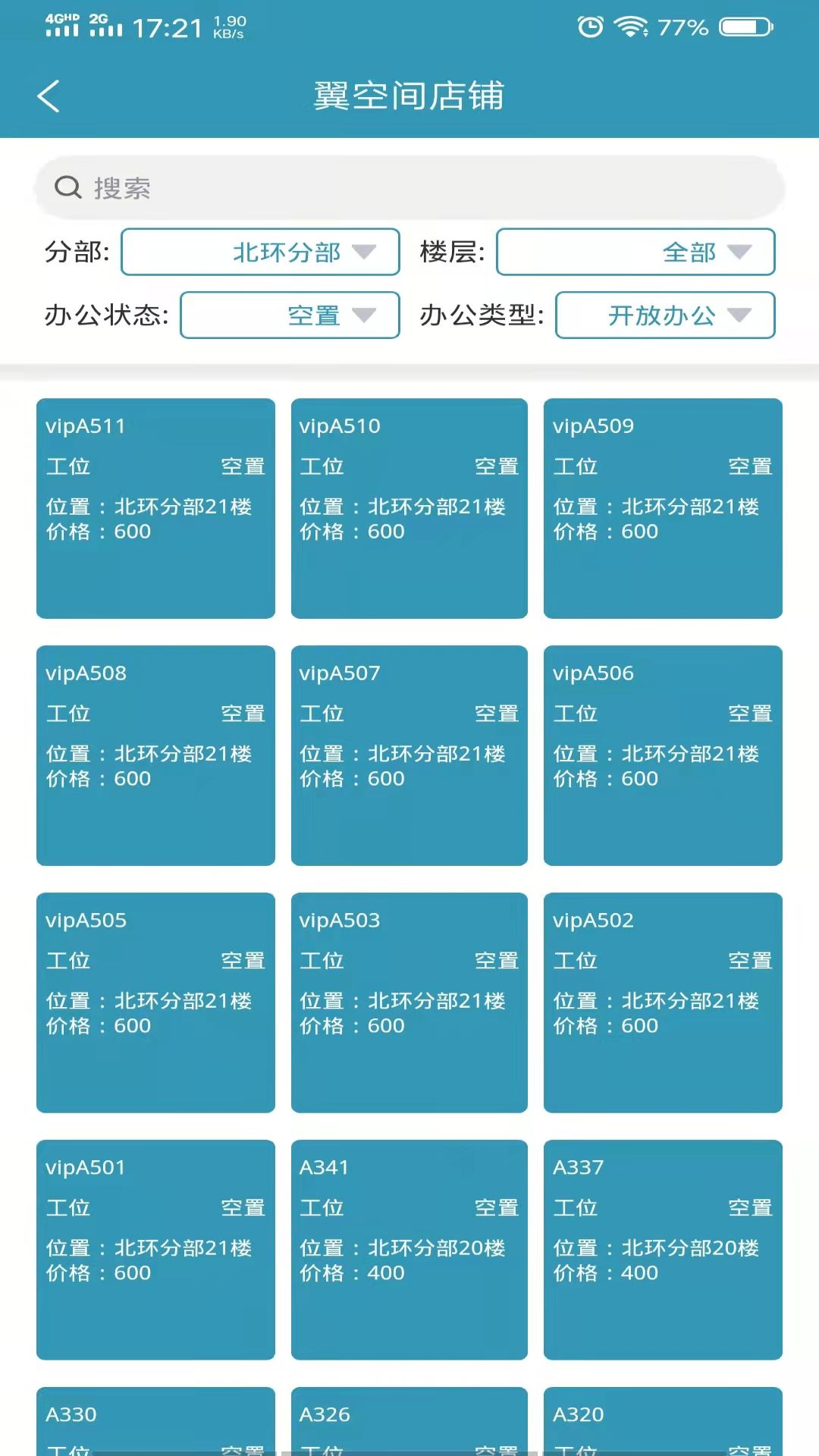Expand the 楼层 dropdown showing 全部
This screenshot has height=1456, width=819.
(635, 252)
